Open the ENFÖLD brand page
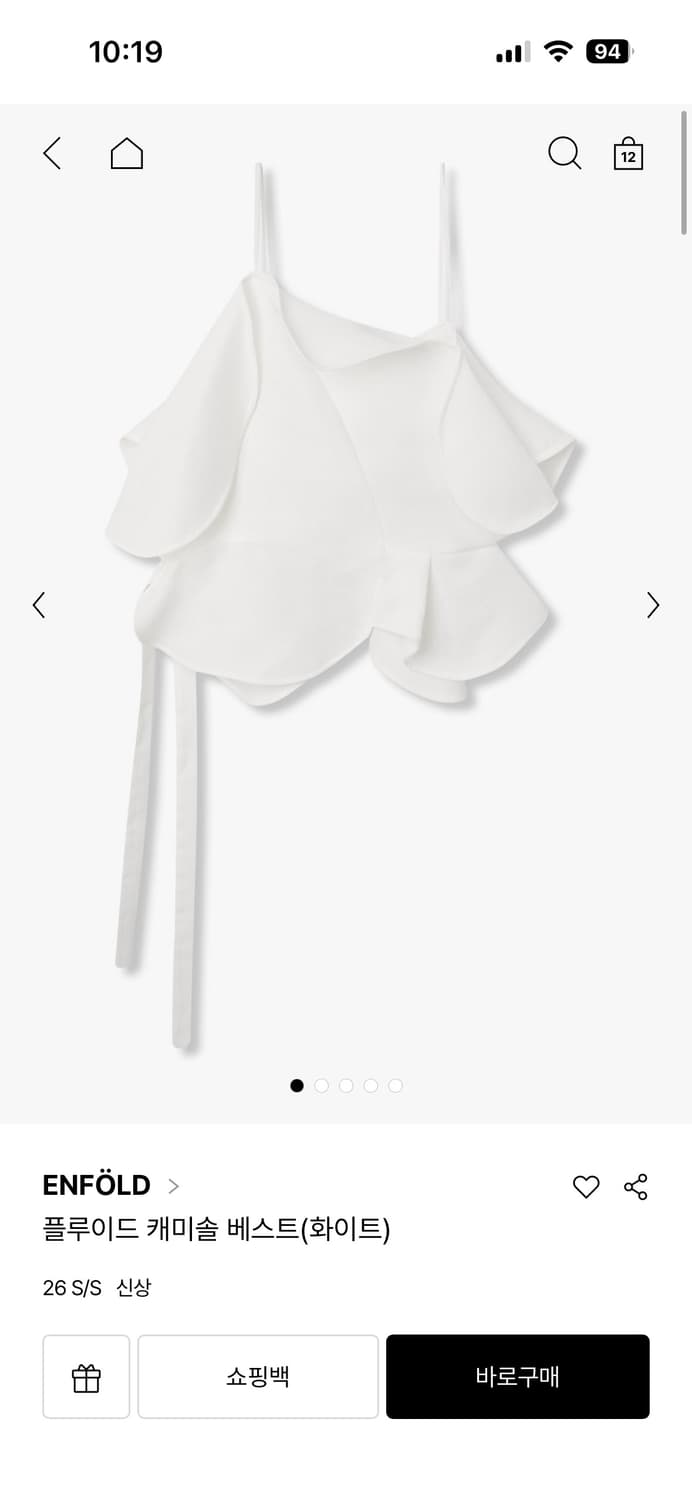This screenshot has width=692, height=1500. click(110, 1186)
